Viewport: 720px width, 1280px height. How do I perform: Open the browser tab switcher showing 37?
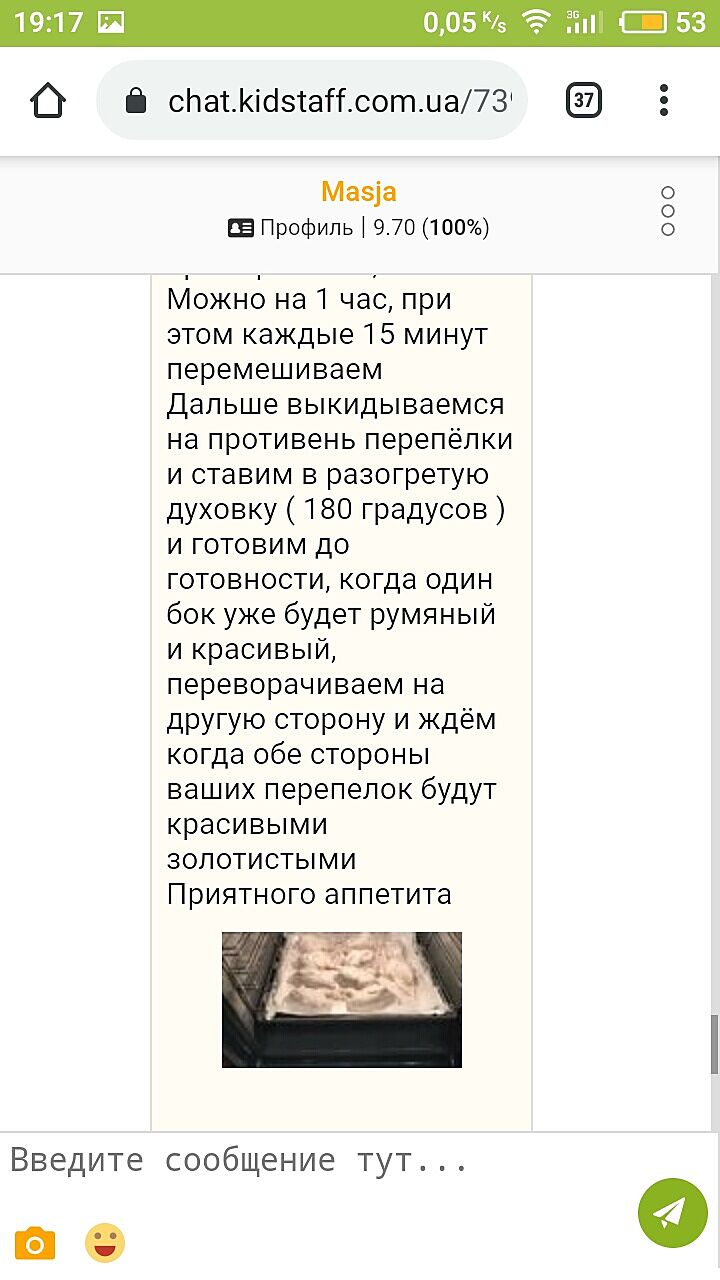tap(584, 100)
